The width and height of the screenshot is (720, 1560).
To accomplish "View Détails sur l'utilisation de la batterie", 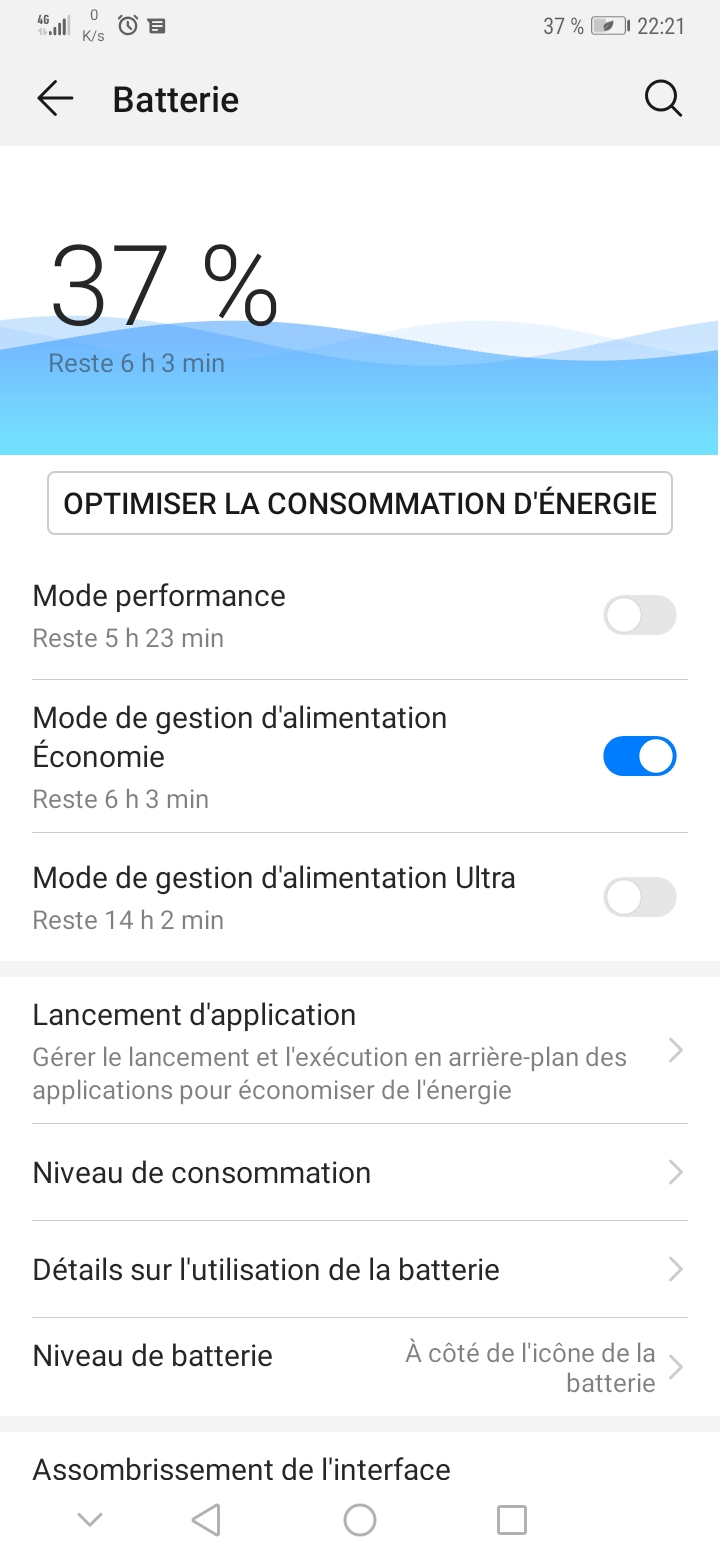I will (x=360, y=1269).
